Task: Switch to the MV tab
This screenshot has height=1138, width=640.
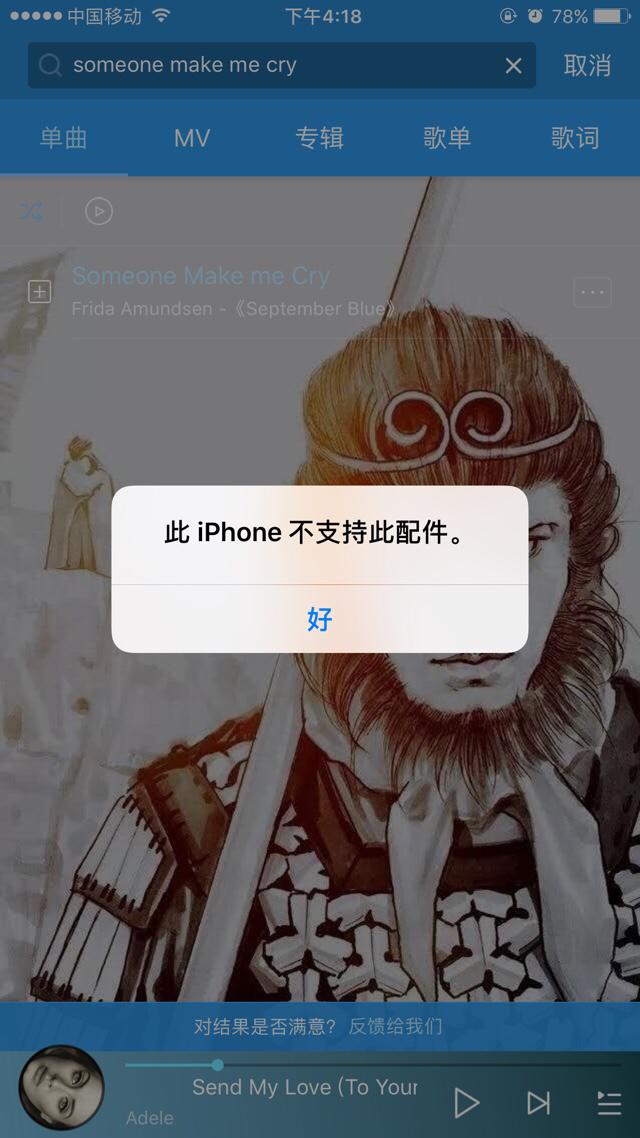Action: pos(191,138)
